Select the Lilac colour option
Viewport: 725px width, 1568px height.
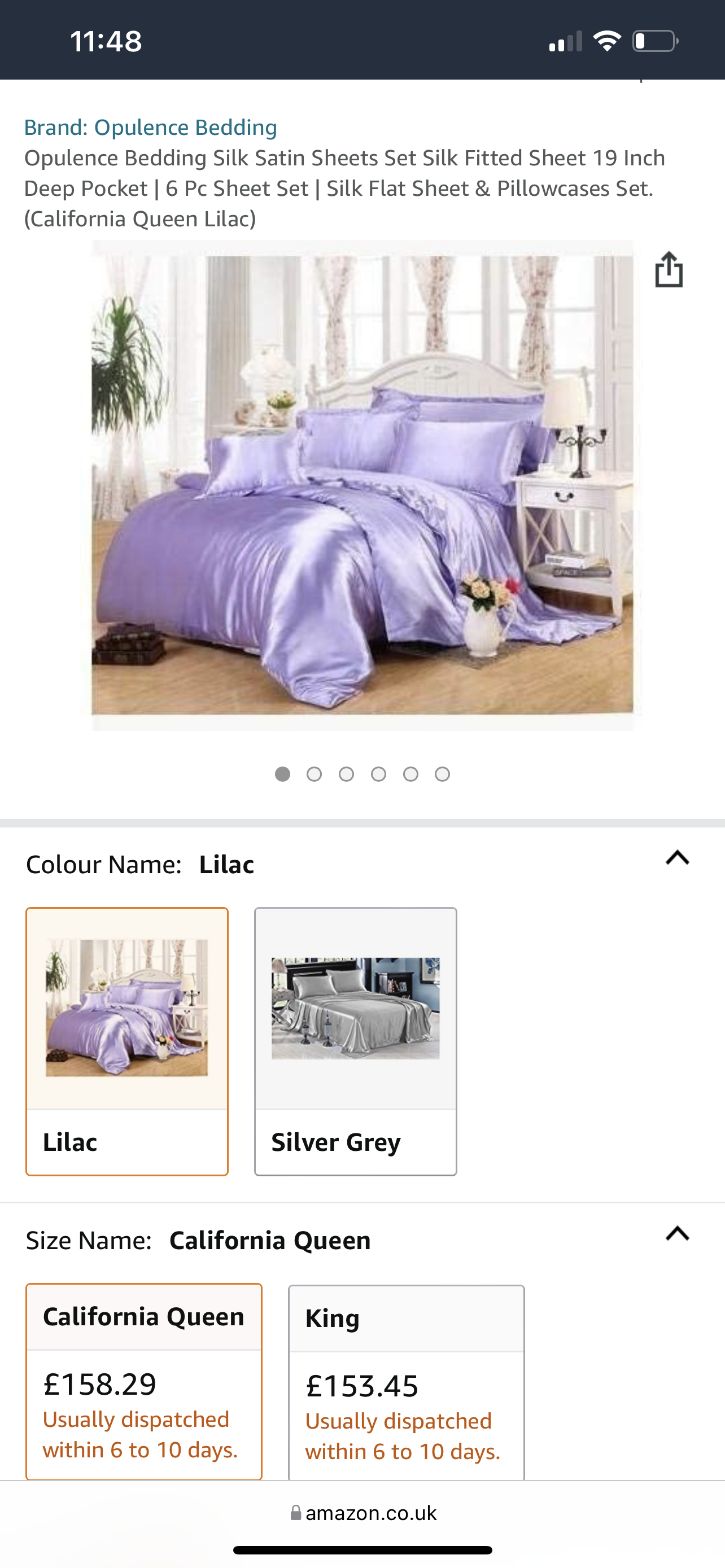126,1041
